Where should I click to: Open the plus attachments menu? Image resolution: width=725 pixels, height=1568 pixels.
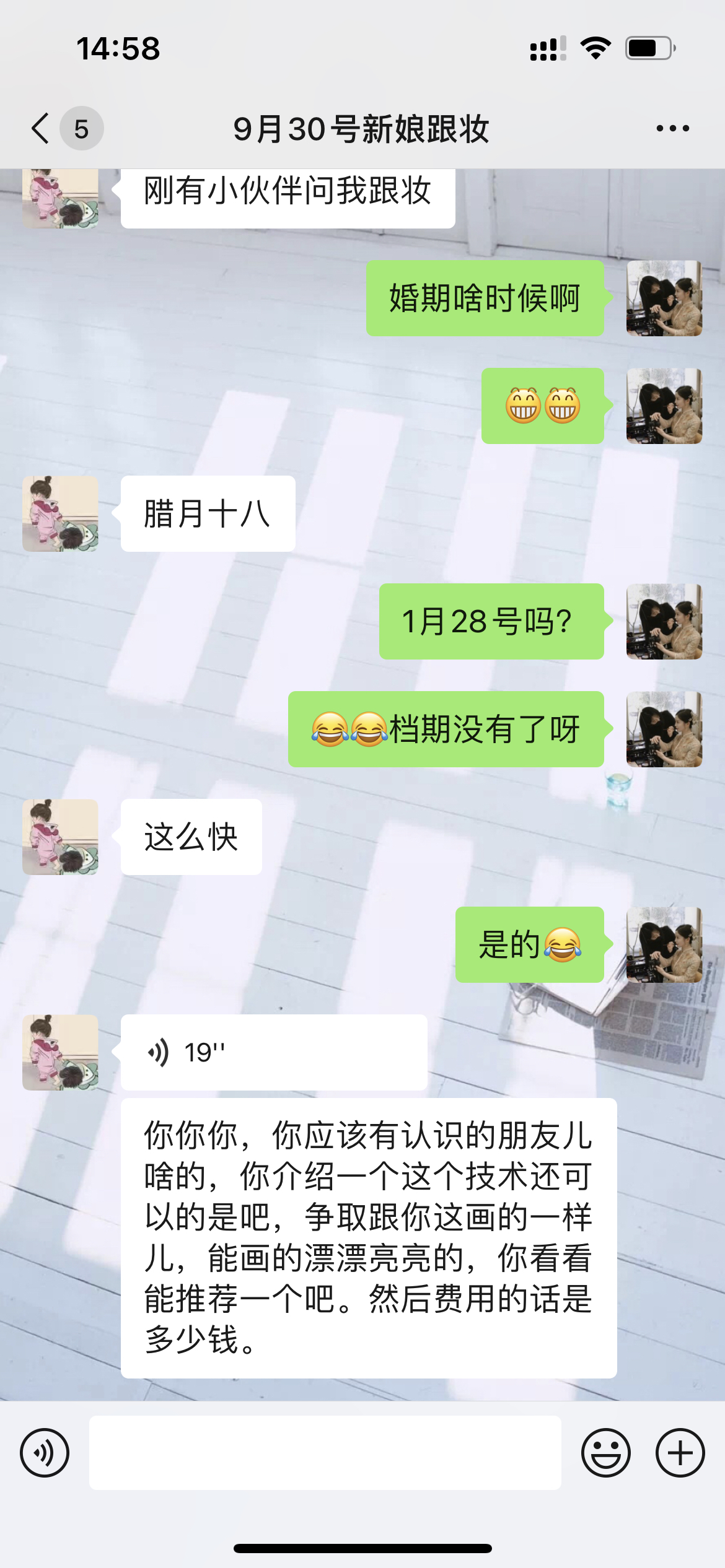pyautogui.click(x=680, y=1453)
